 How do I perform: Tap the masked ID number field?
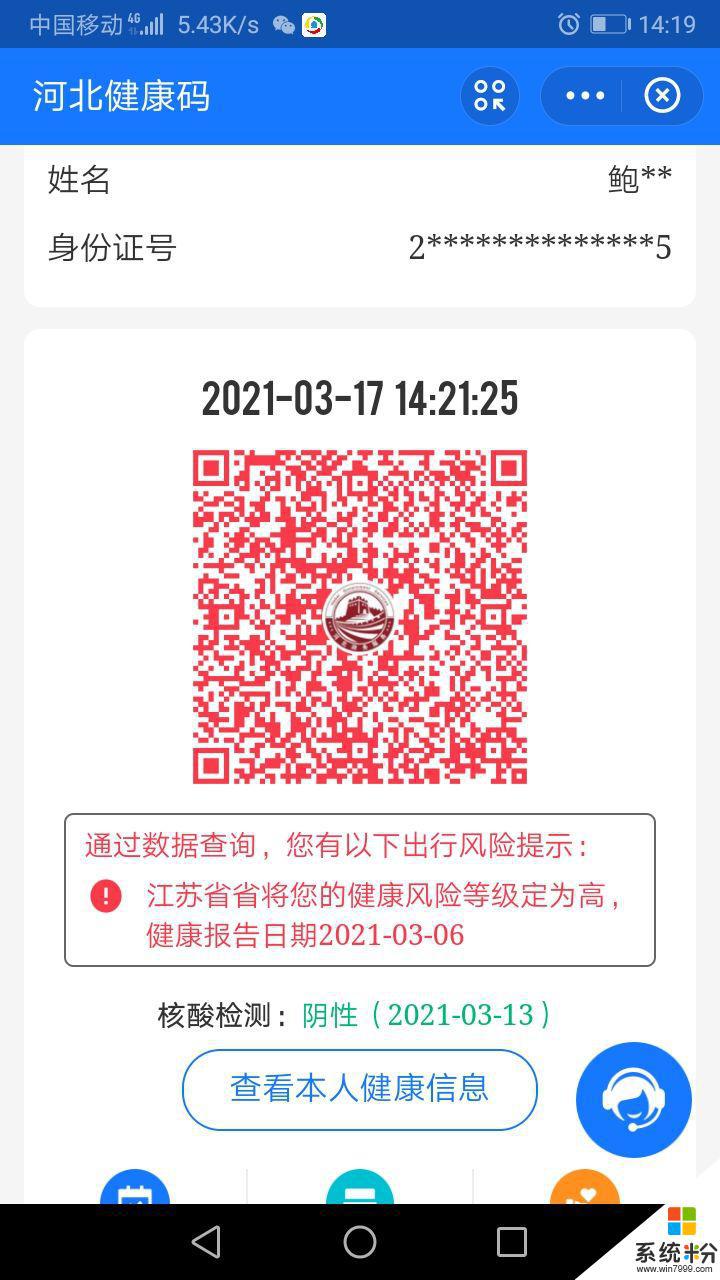[x=540, y=248]
